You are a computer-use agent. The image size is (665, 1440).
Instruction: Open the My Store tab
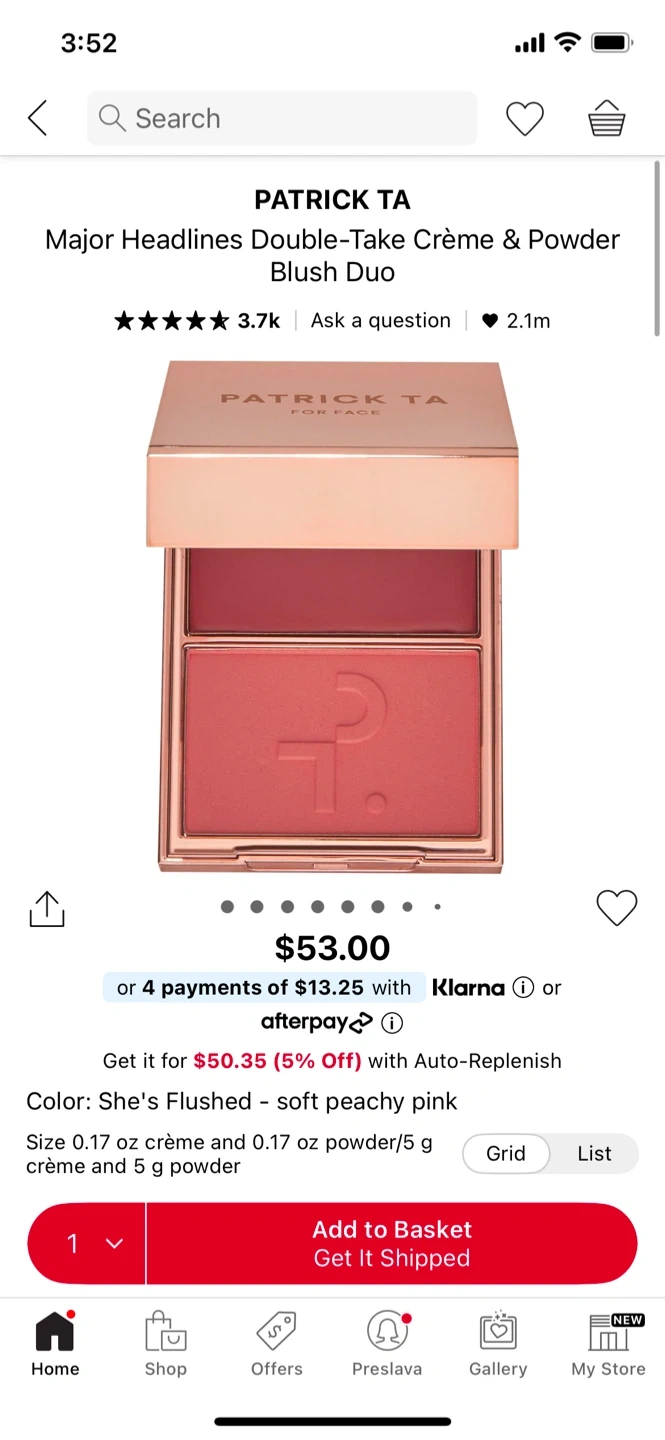tap(609, 1345)
